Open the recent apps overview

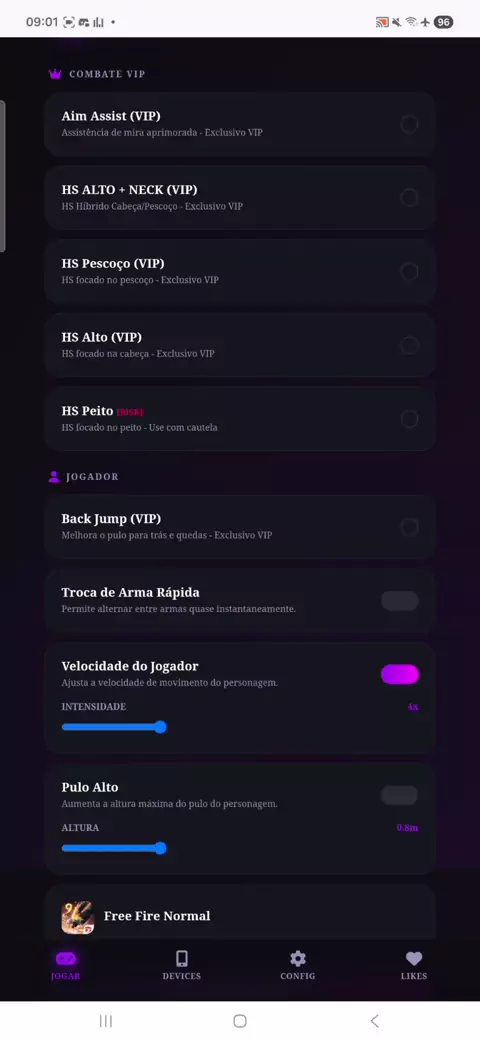click(105, 1020)
